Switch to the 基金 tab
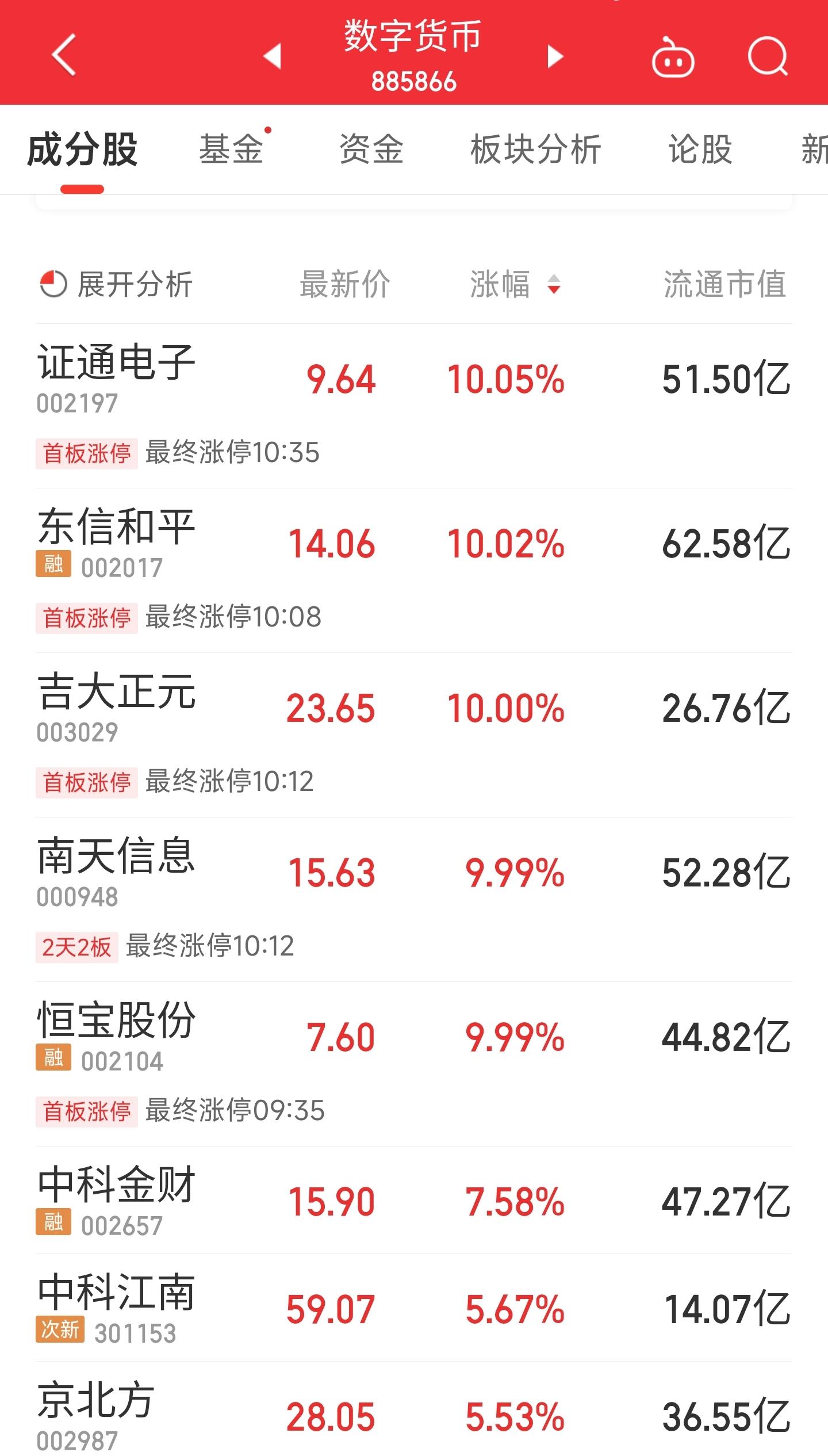 pos(231,149)
